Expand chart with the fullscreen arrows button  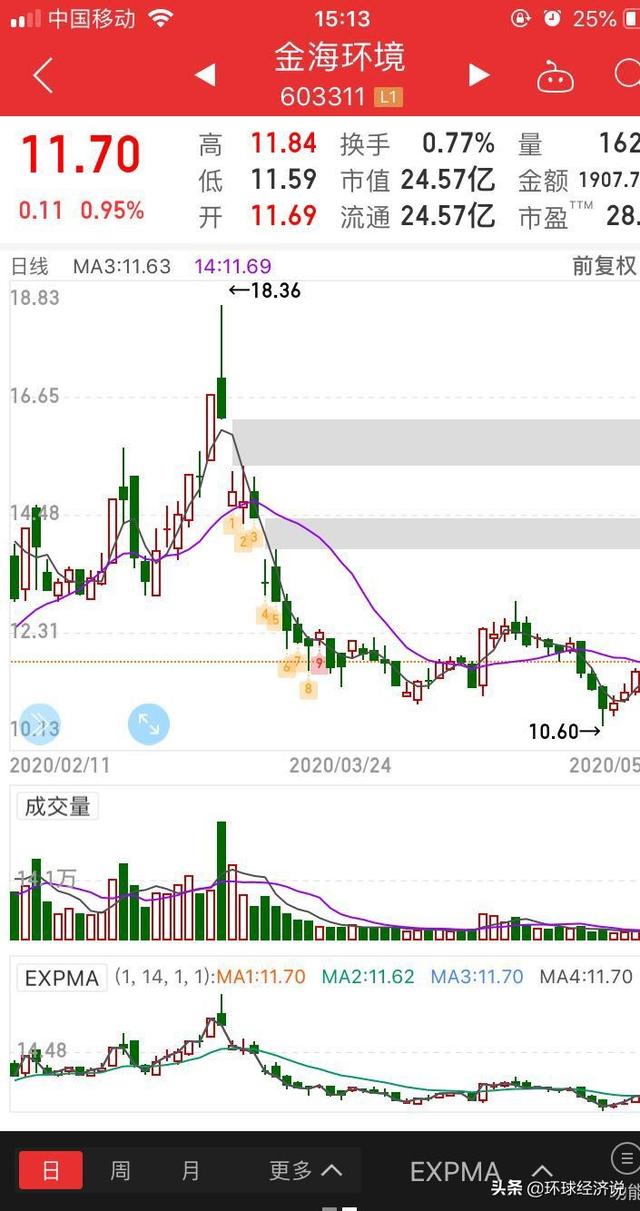(x=149, y=724)
